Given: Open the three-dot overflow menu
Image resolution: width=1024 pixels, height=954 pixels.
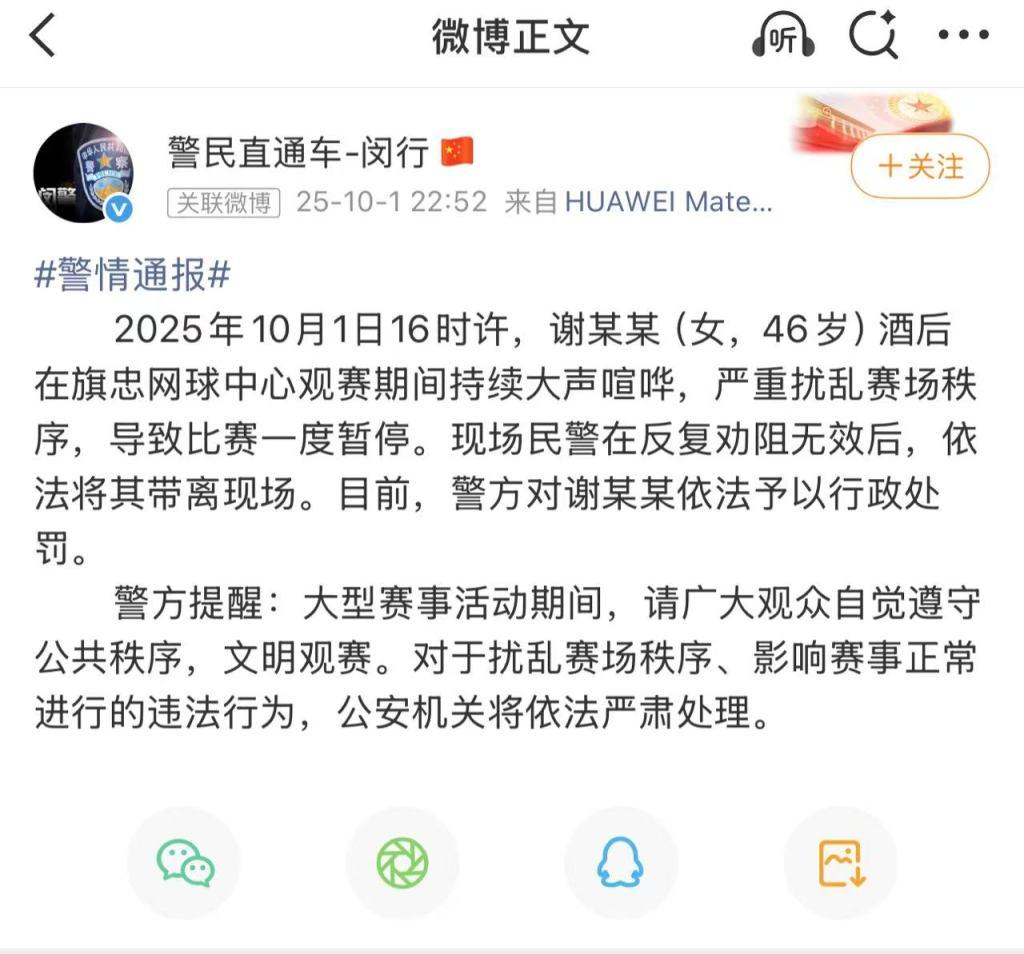Looking at the screenshot, I should pyautogui.click(x=963, y=36).
